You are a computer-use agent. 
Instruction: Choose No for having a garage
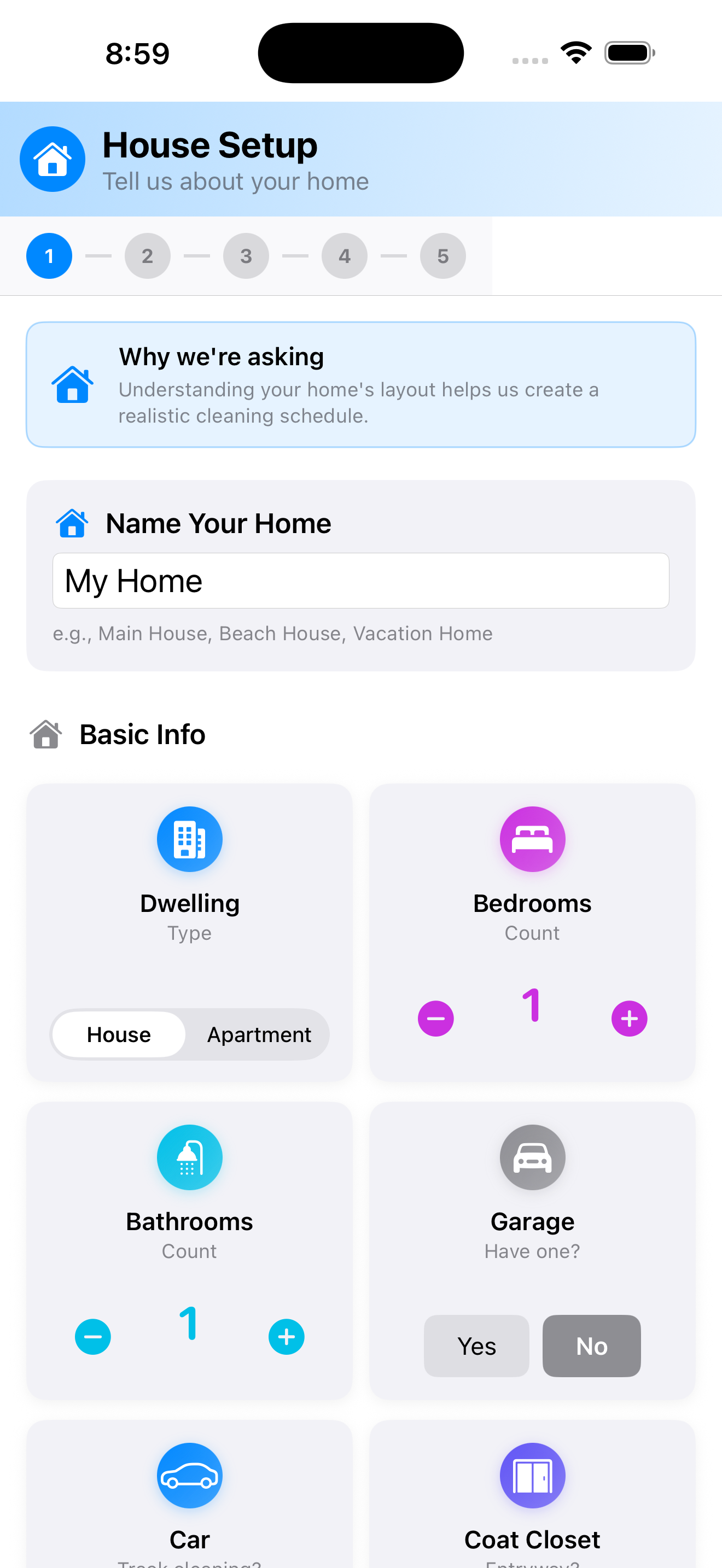click(x=591, y=1346)
